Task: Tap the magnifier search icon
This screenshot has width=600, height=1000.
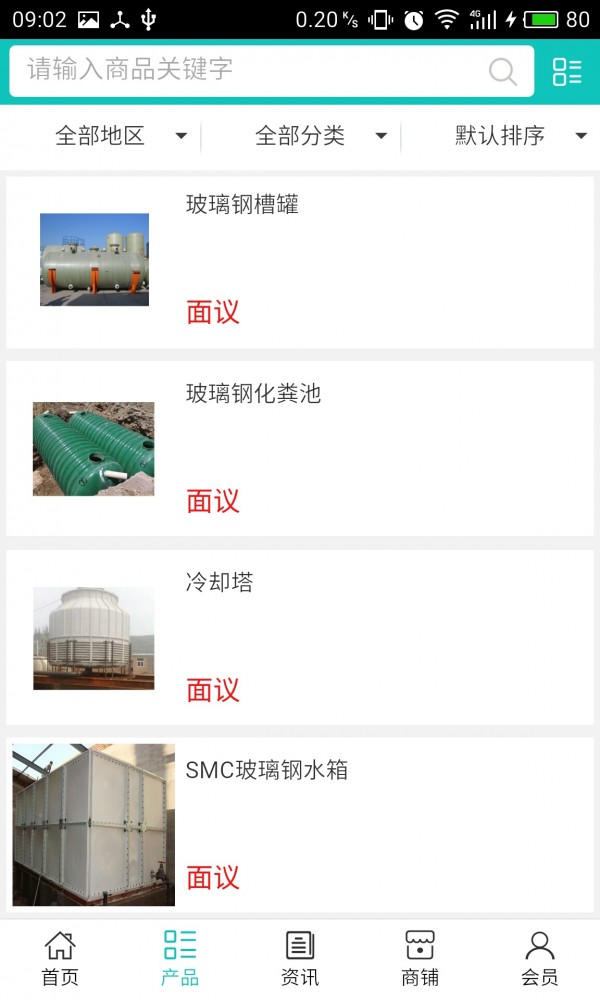Action: click(502, 71)
